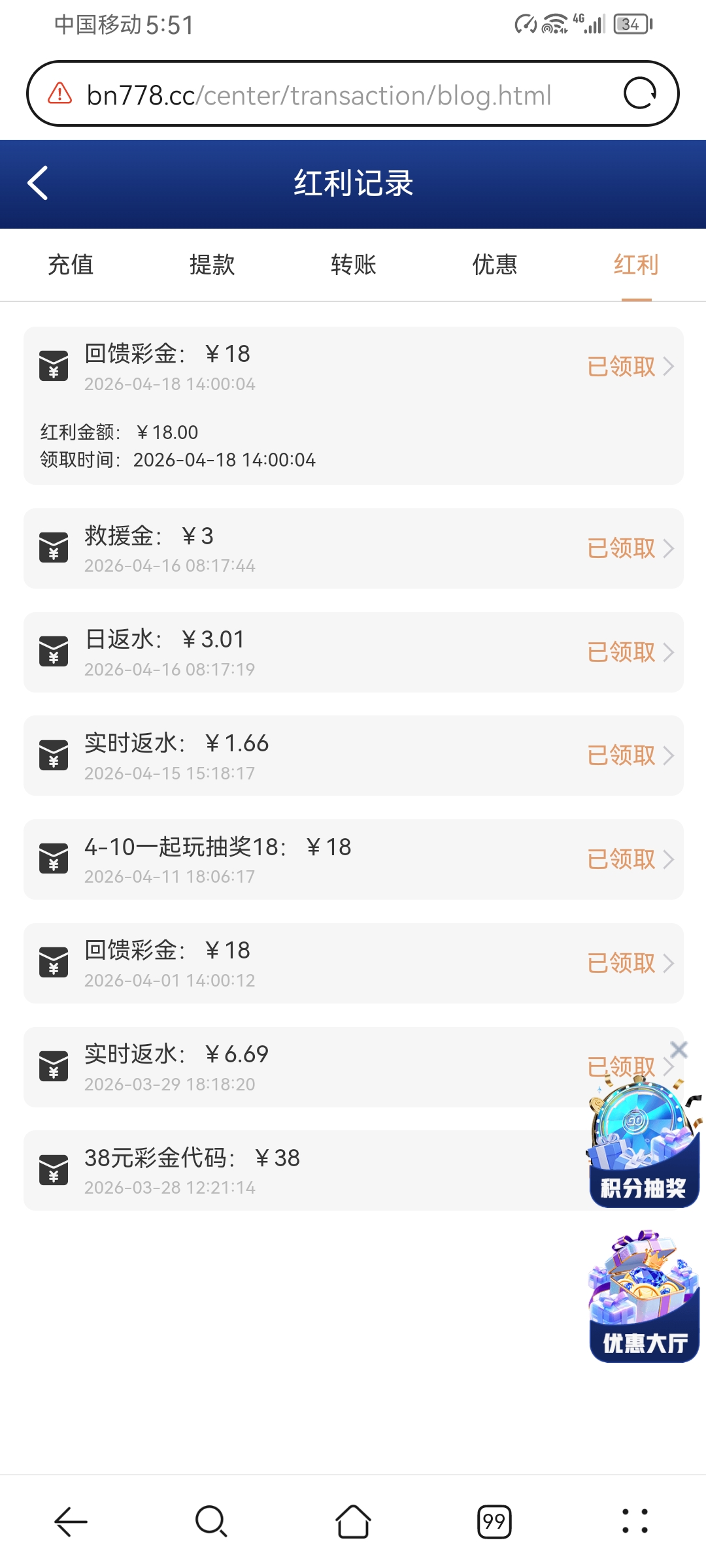Tap the refresh icon in the address bar
Screen dimensions: 706x1568
click(x=641, y=93)
